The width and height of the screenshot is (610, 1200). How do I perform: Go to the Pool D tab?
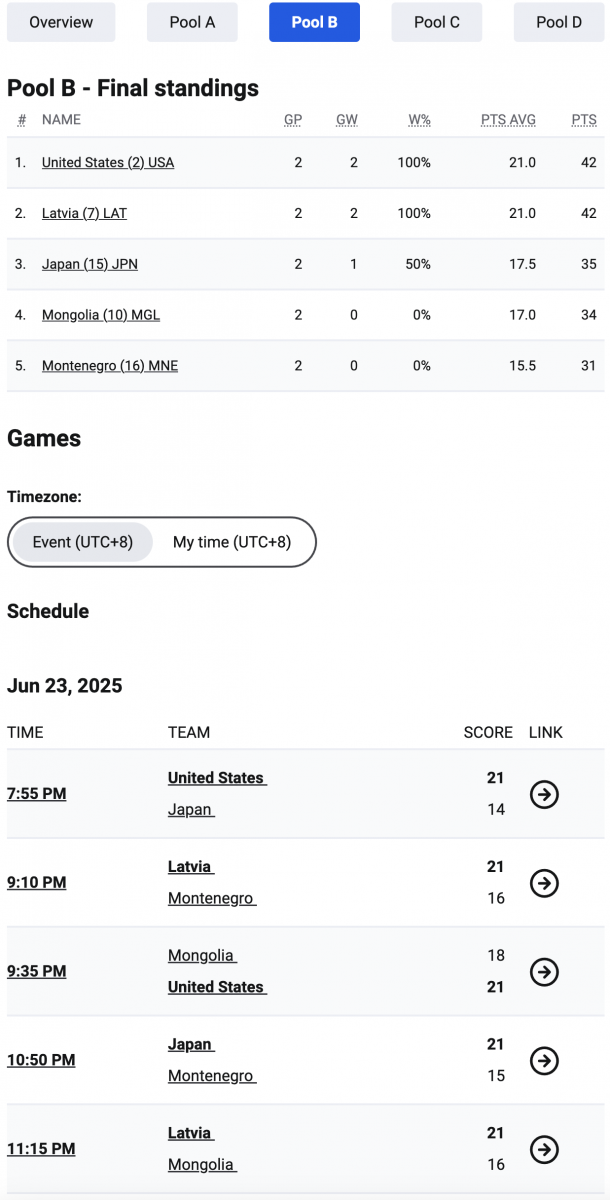(x=559, y=22)
